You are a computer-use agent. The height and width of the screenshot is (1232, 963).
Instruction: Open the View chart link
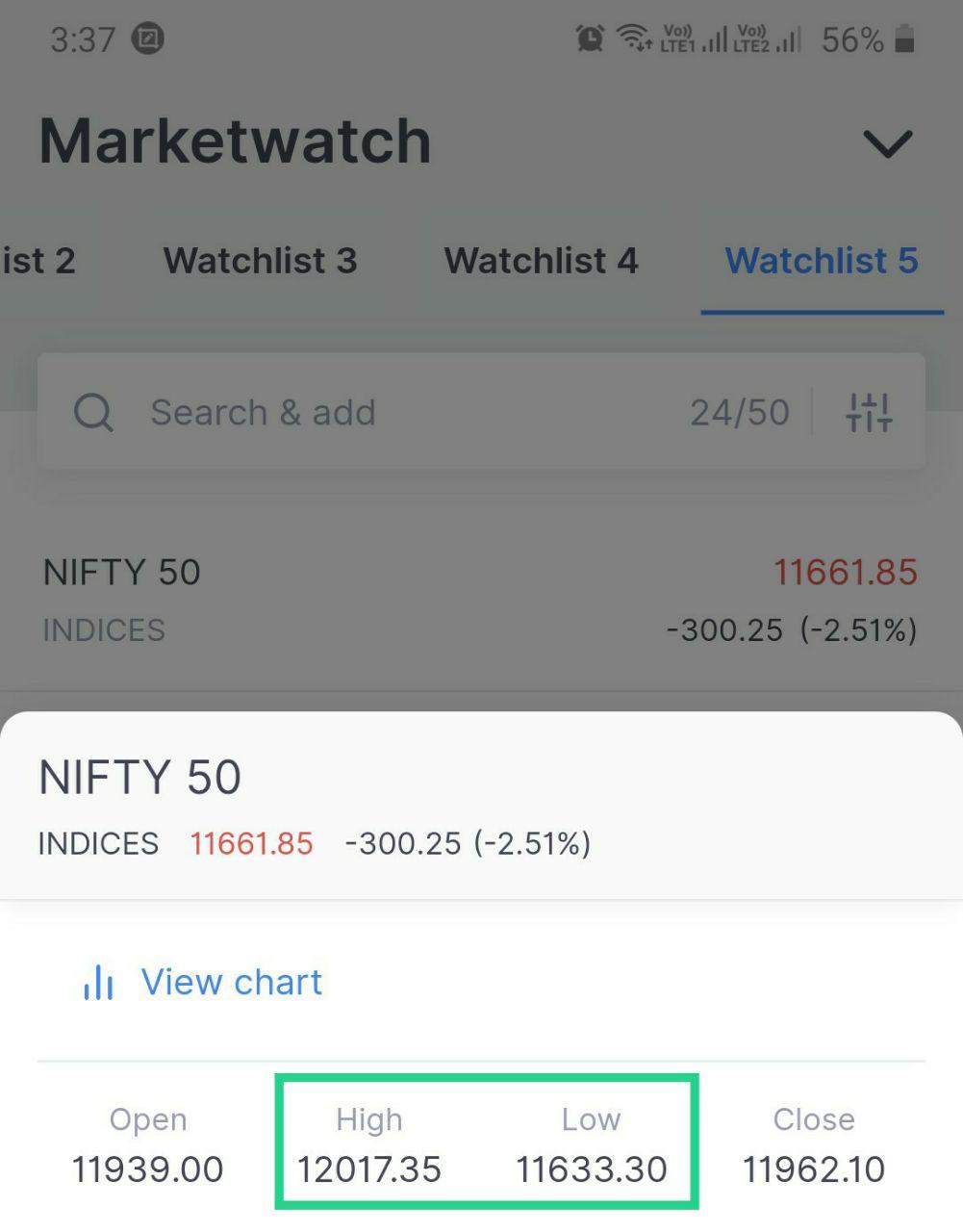pos(231,982)
